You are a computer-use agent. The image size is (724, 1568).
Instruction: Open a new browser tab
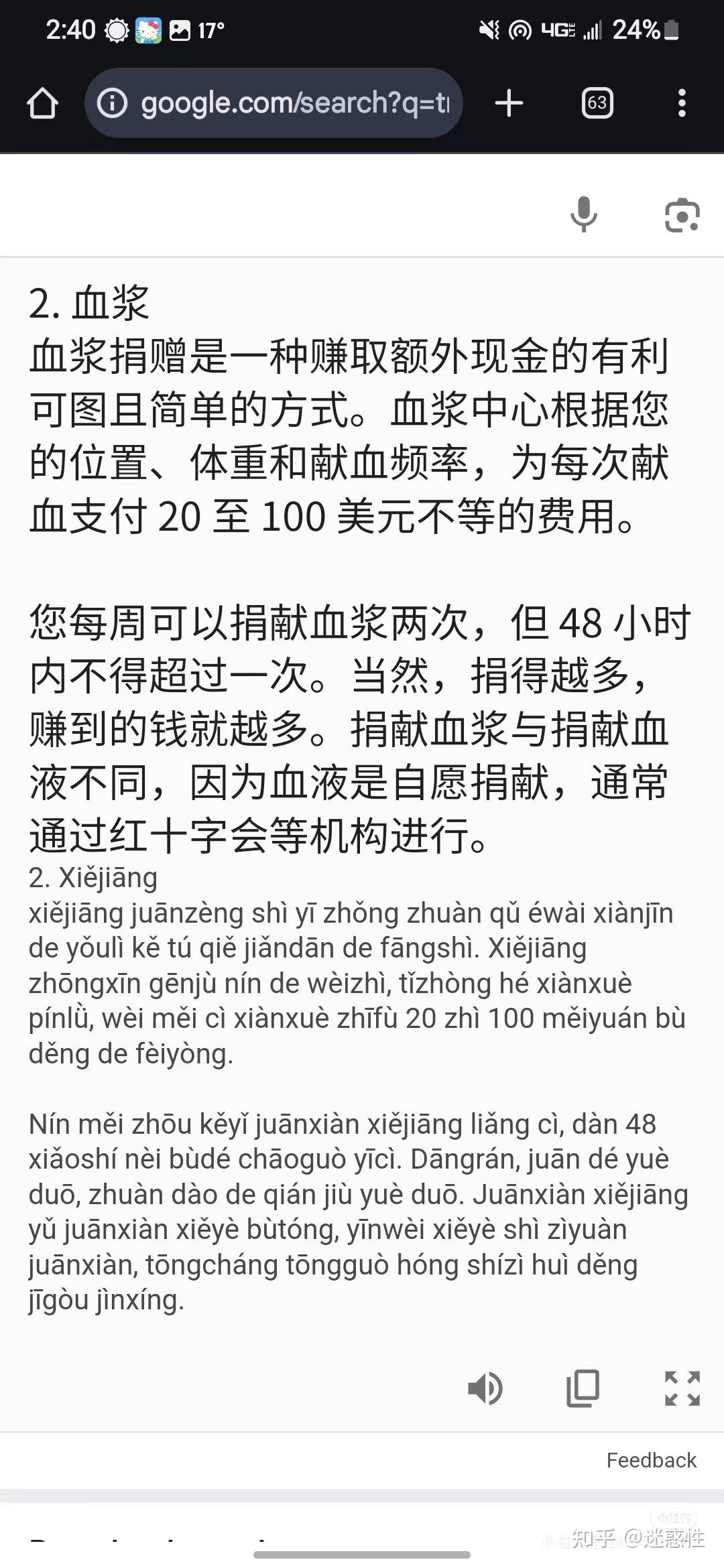tap(509, 103)
